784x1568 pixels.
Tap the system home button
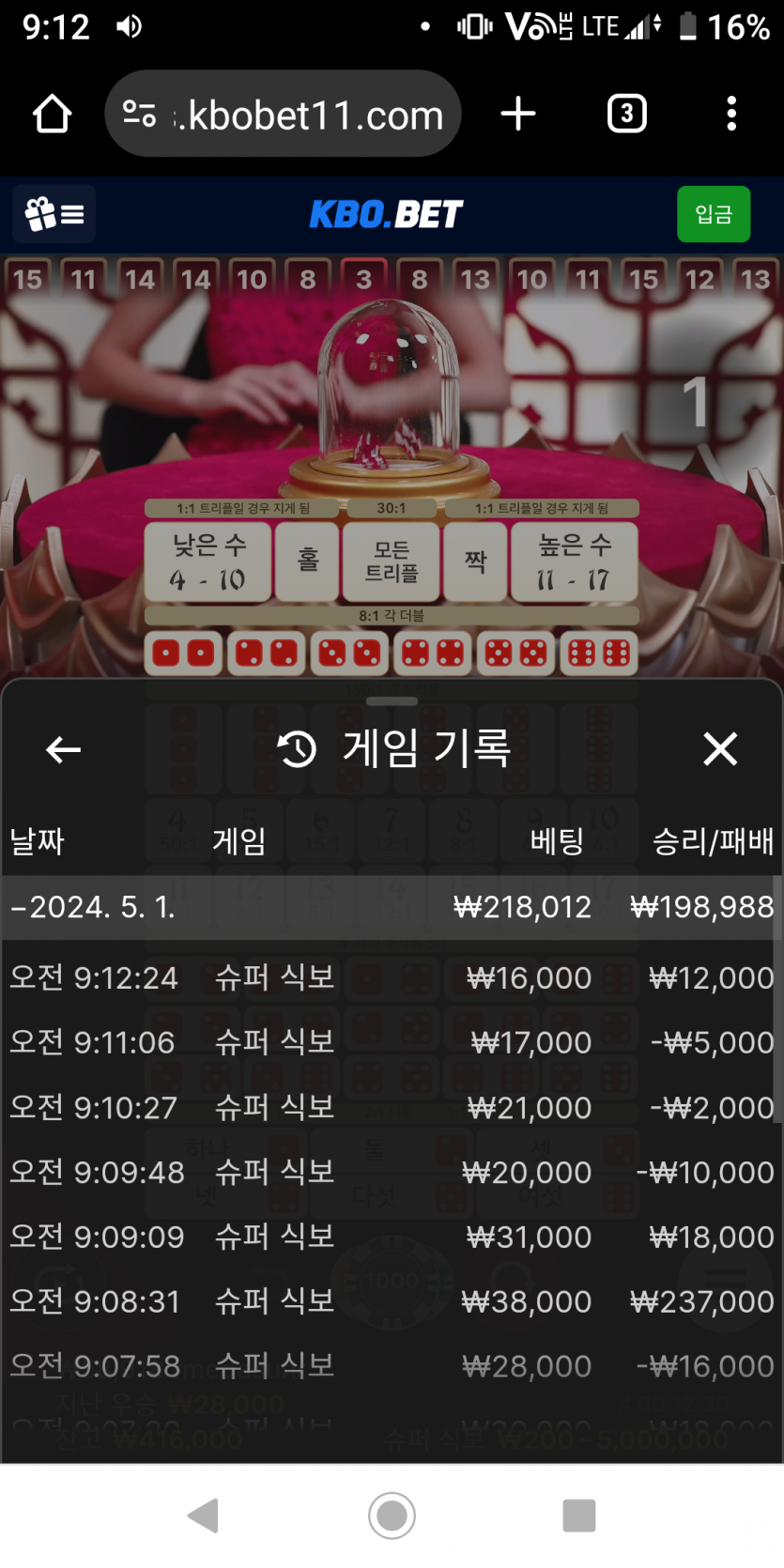[x=392, y=1515]
